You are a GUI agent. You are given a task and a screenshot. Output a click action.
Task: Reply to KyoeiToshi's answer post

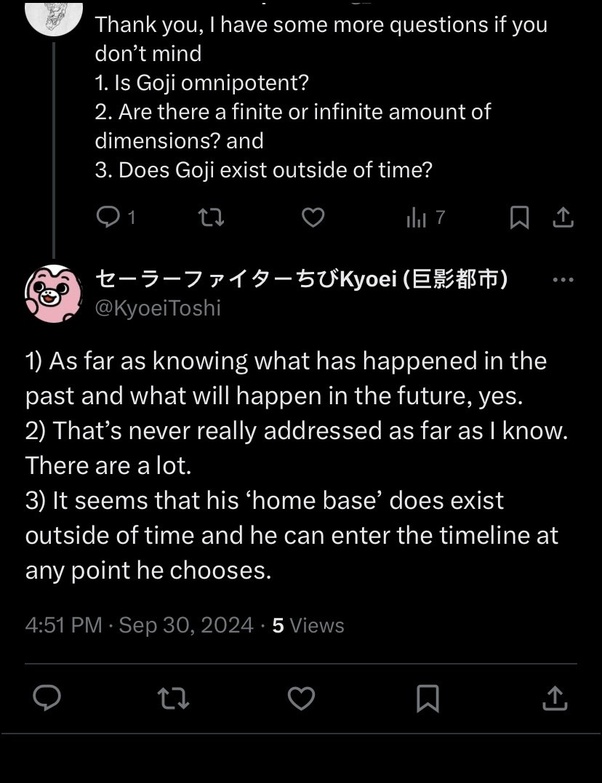[47, 697]
